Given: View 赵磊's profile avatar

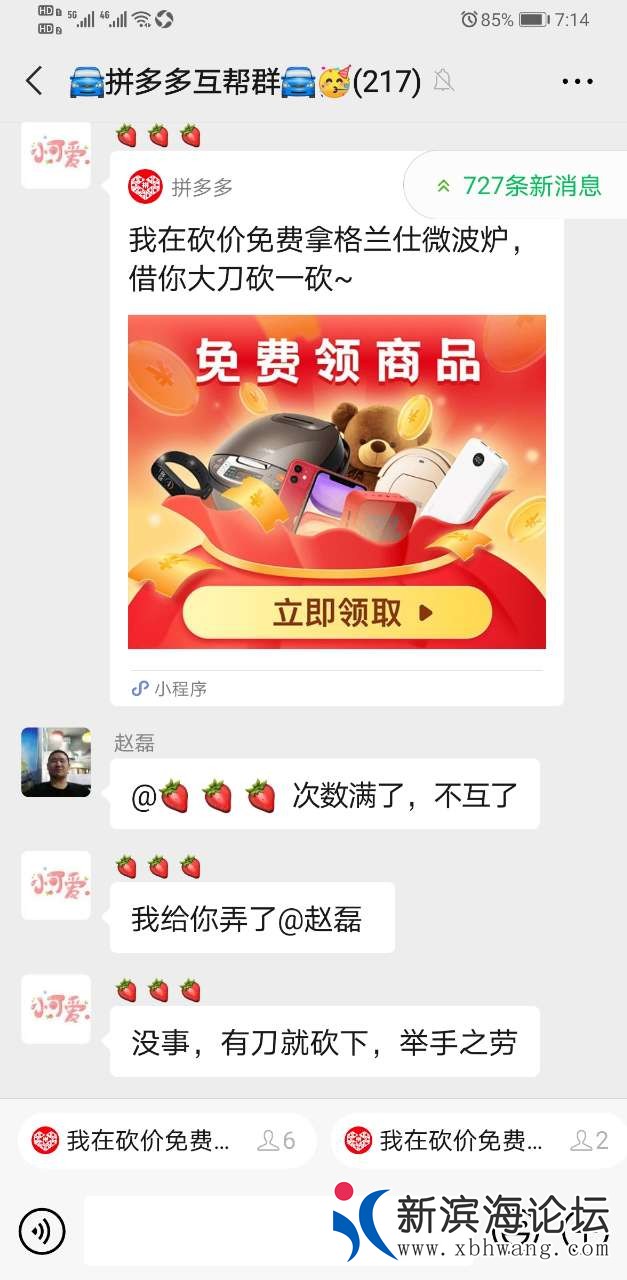Looking at the screenshot, I should pyautogui.click(x=56, y=762).
